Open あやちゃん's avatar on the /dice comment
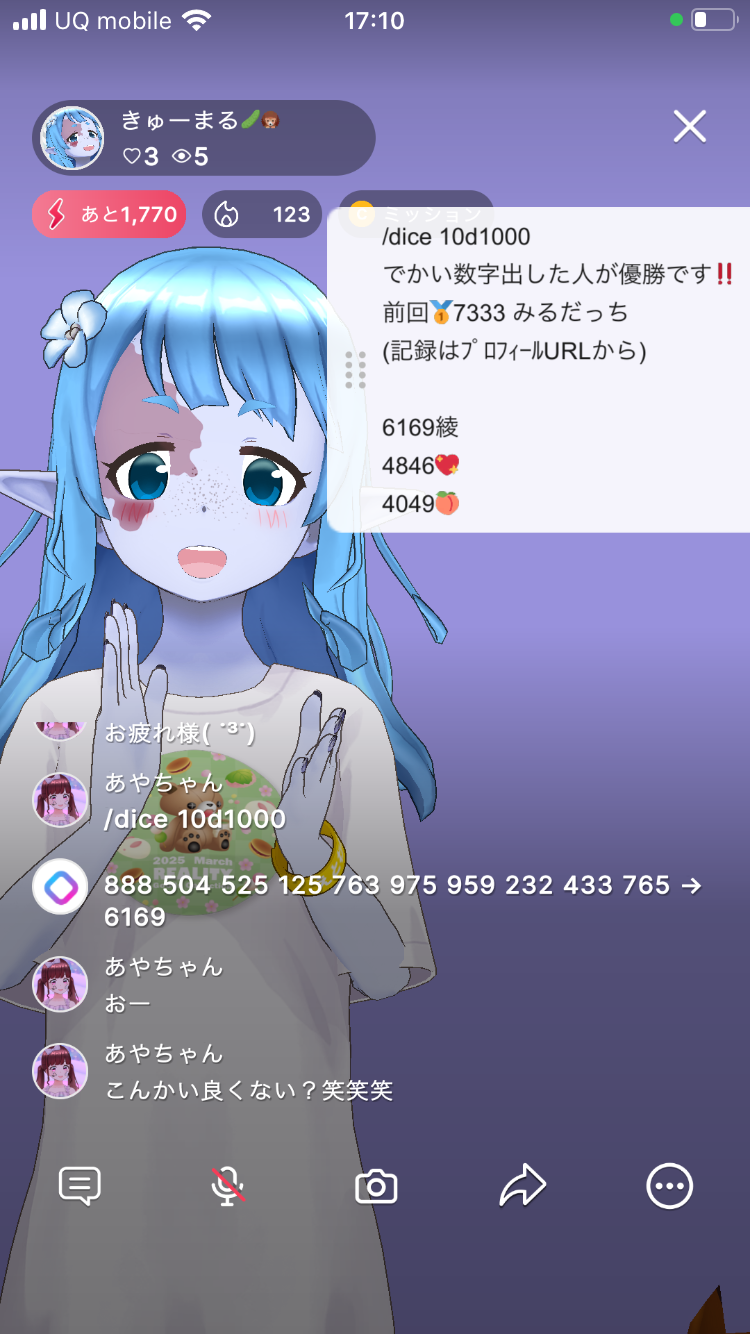The image size is (750, 1334). pyautogui.click(x=60, y=799)
